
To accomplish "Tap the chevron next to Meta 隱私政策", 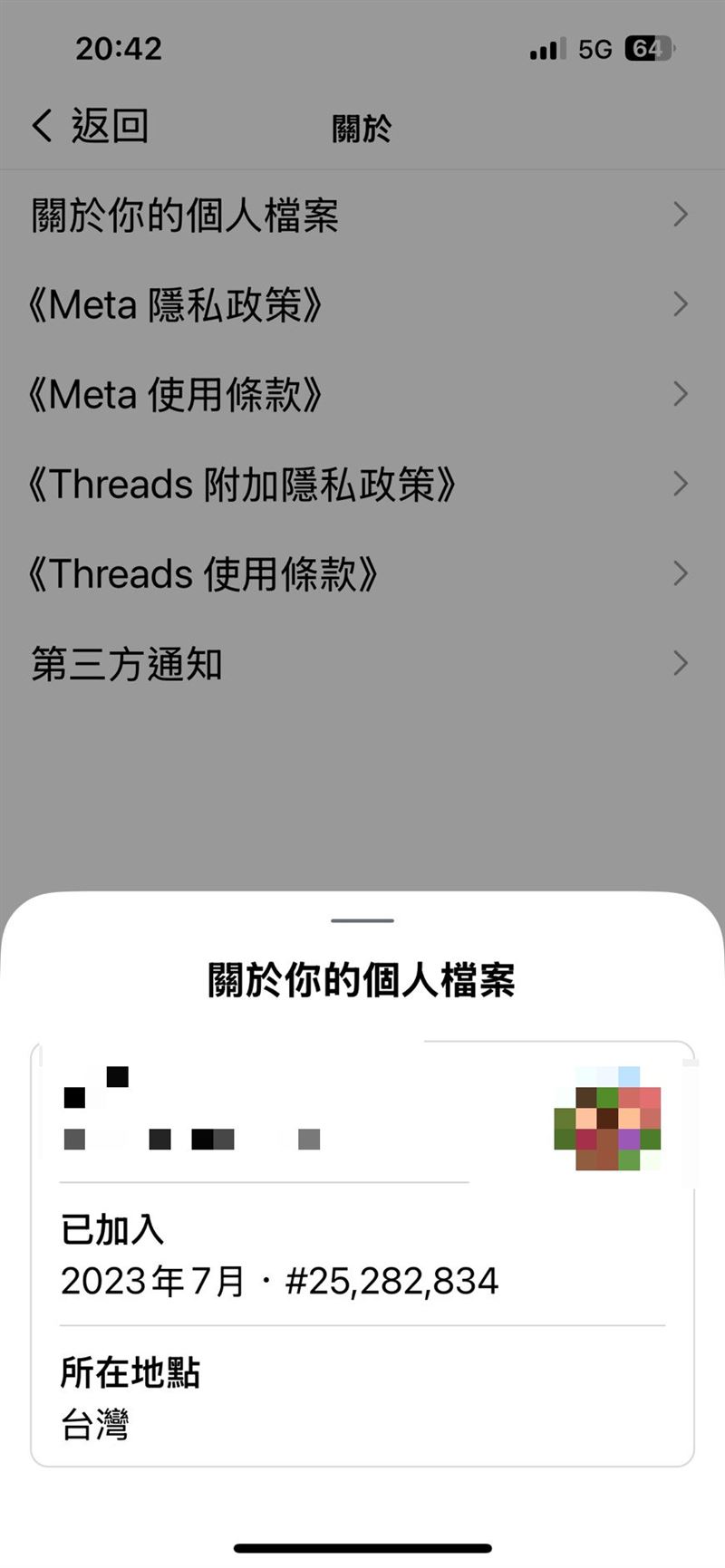I will coord(681,304).
